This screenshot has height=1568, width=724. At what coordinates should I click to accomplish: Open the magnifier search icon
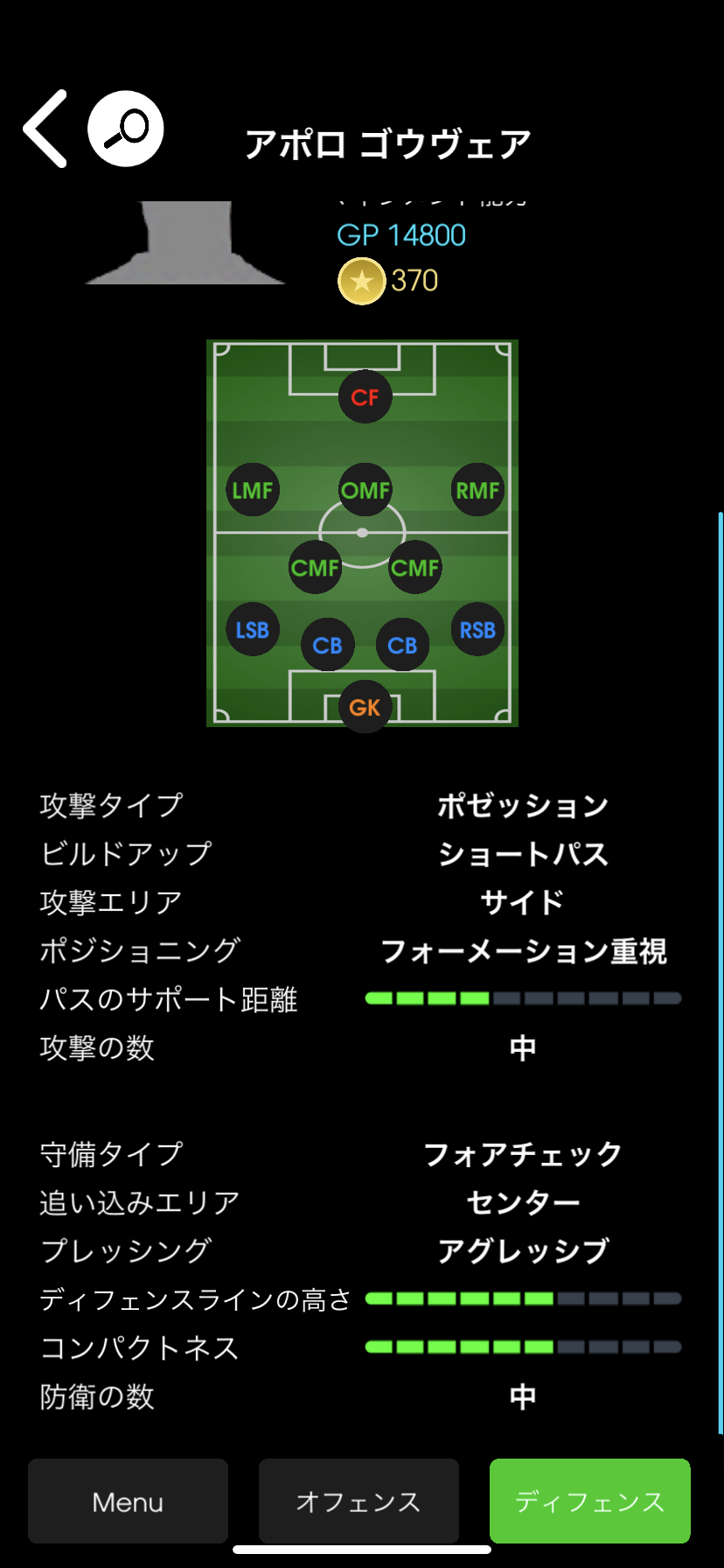tap(126, 129)
